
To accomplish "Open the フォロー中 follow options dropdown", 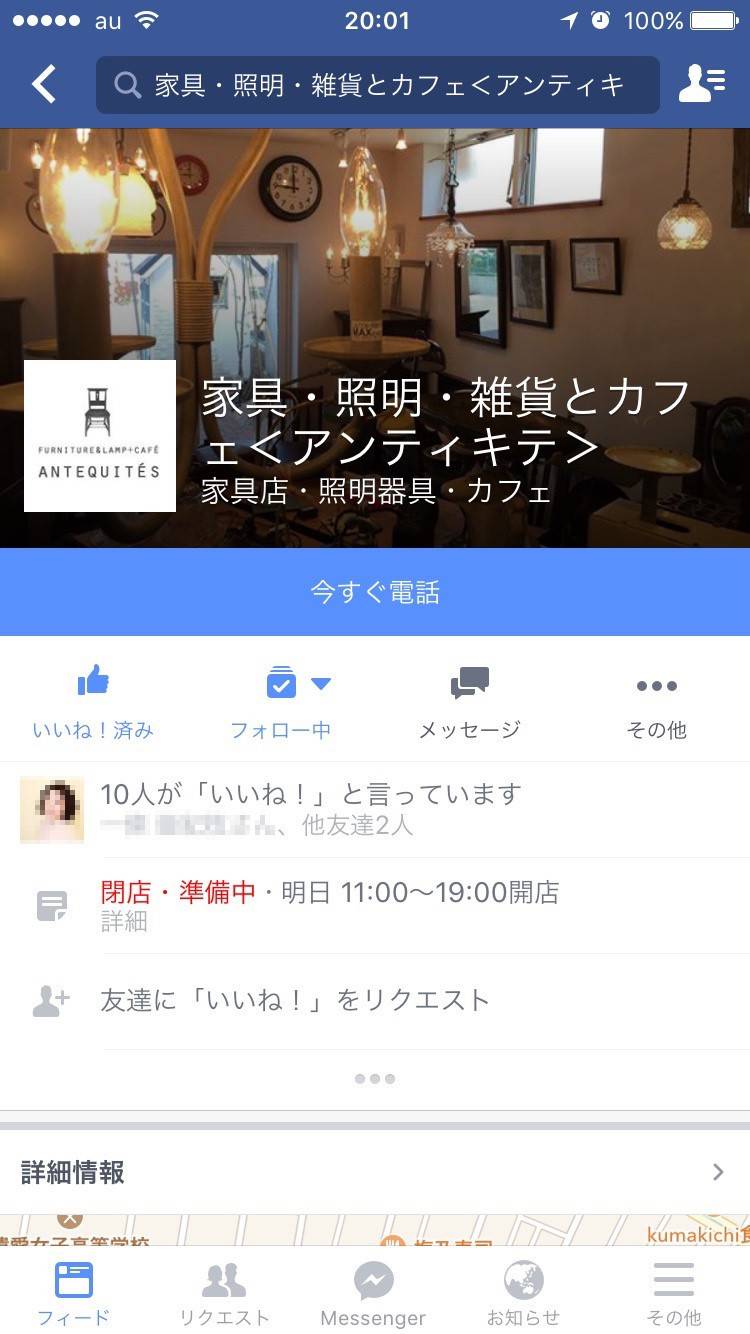I will tap(281, 703).
